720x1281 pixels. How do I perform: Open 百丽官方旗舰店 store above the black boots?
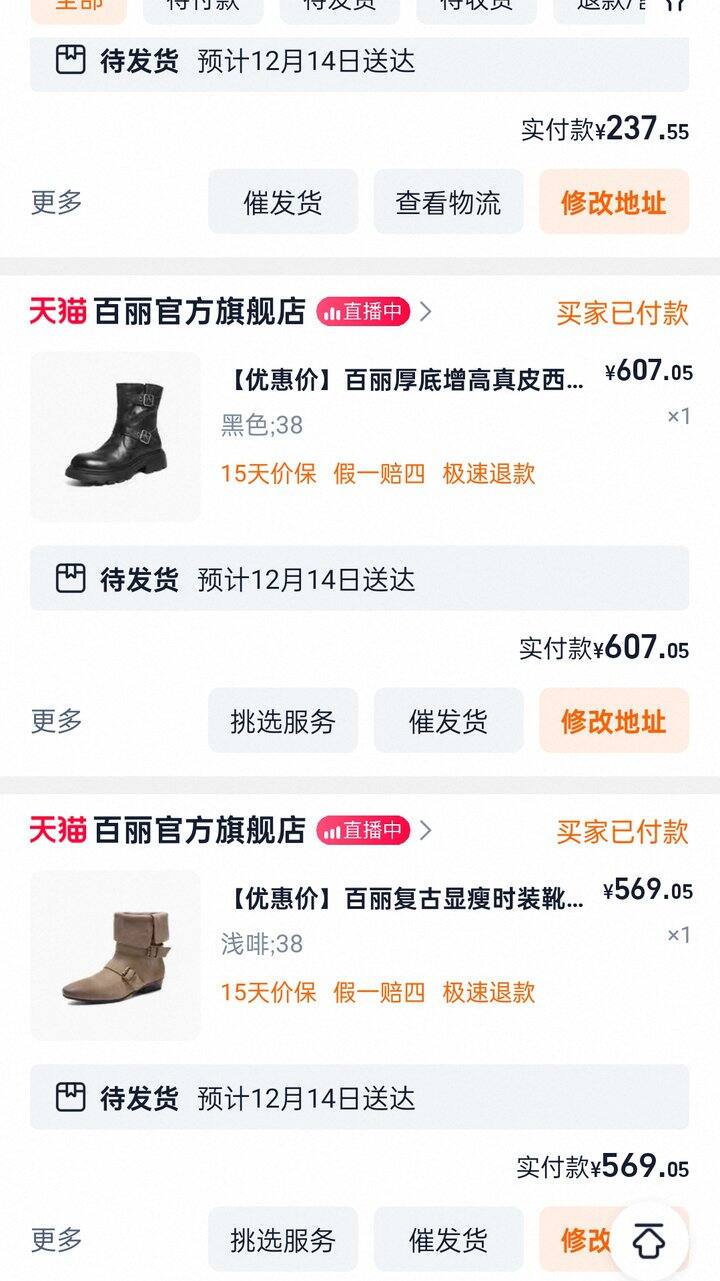click(x=199, y=312)
